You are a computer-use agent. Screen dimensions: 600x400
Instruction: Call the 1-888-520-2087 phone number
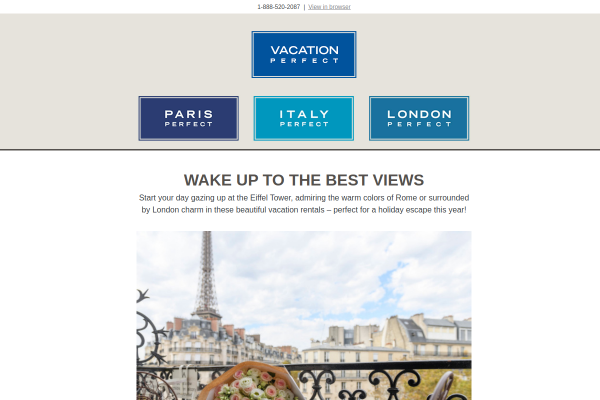(278, 6)
